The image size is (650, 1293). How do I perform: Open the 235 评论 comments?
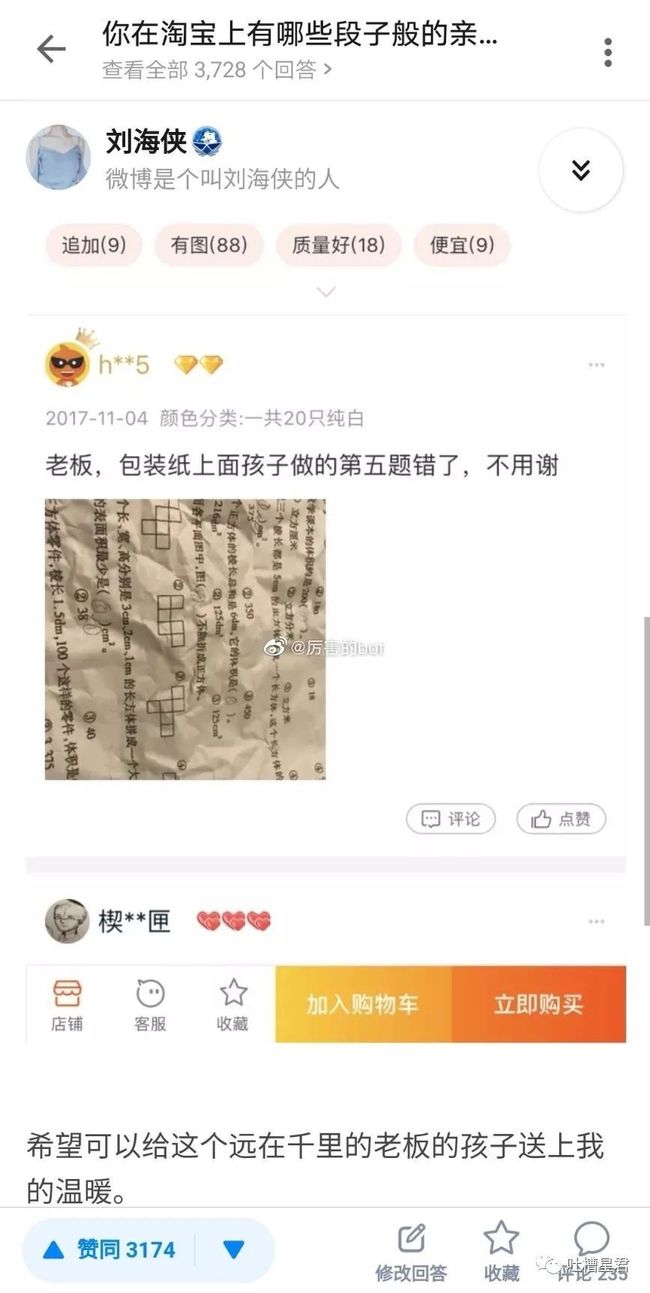pyautogui.click(x=592, y=1252)
